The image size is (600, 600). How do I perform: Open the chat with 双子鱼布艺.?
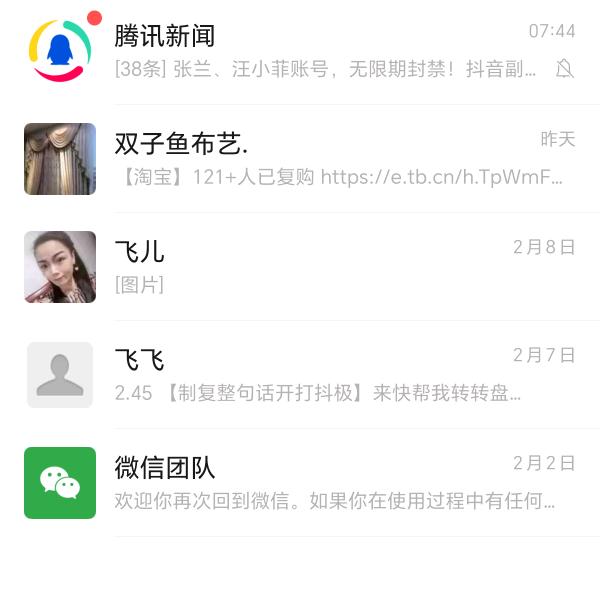(x=300, y=159)
